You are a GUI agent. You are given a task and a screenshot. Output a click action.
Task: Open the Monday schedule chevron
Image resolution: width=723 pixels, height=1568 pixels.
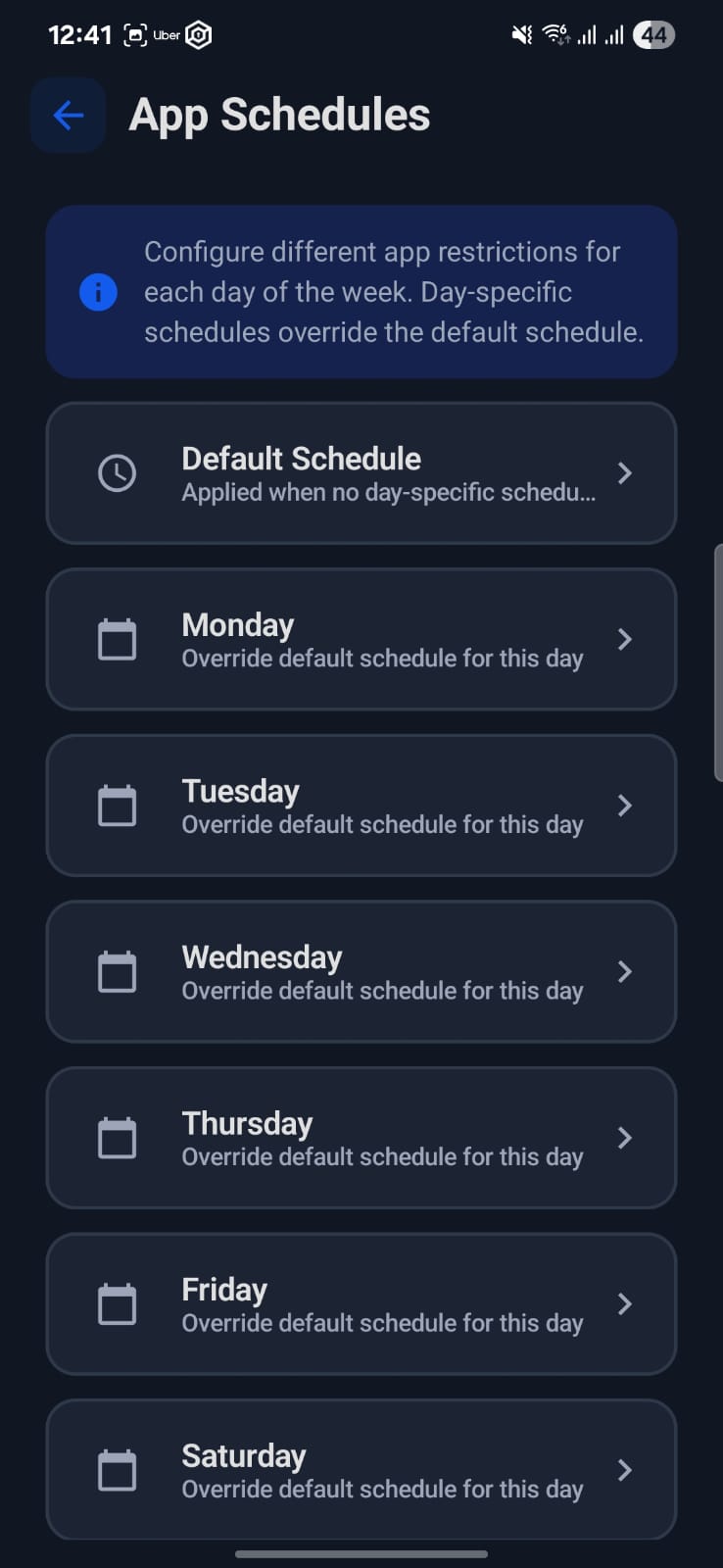(624, 639)
